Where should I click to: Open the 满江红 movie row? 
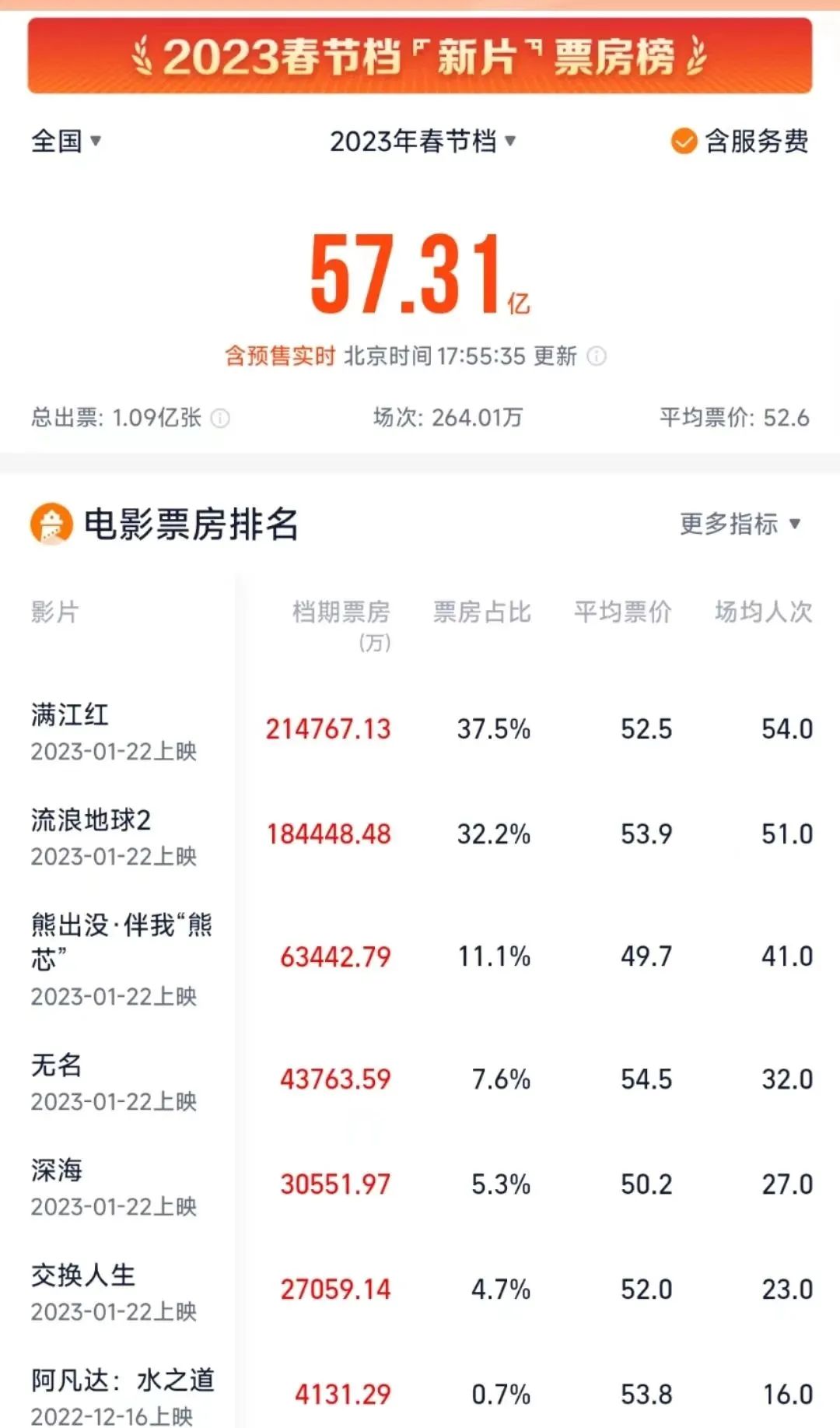pos(420,731)
